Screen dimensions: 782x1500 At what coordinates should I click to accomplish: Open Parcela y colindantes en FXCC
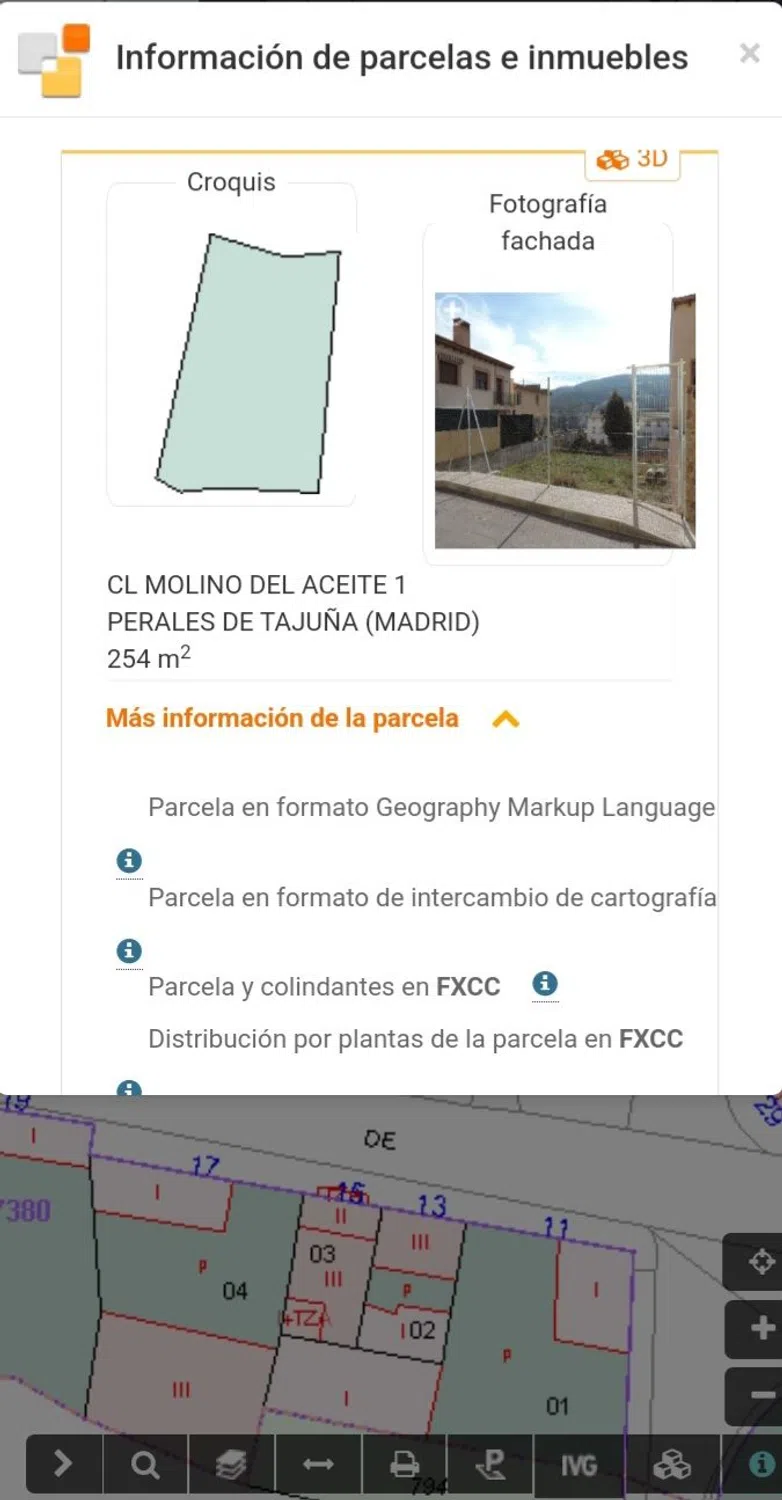pyautogui.click(x=323, y=987)
